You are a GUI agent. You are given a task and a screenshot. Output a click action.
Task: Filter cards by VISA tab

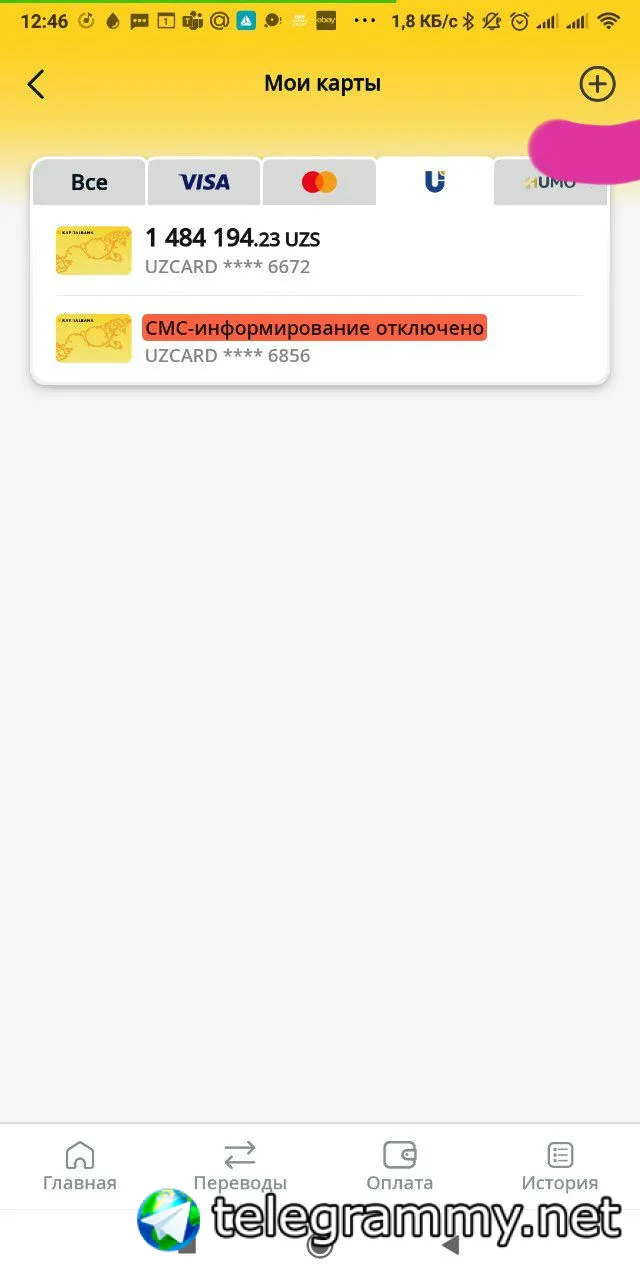pos(204,182)
